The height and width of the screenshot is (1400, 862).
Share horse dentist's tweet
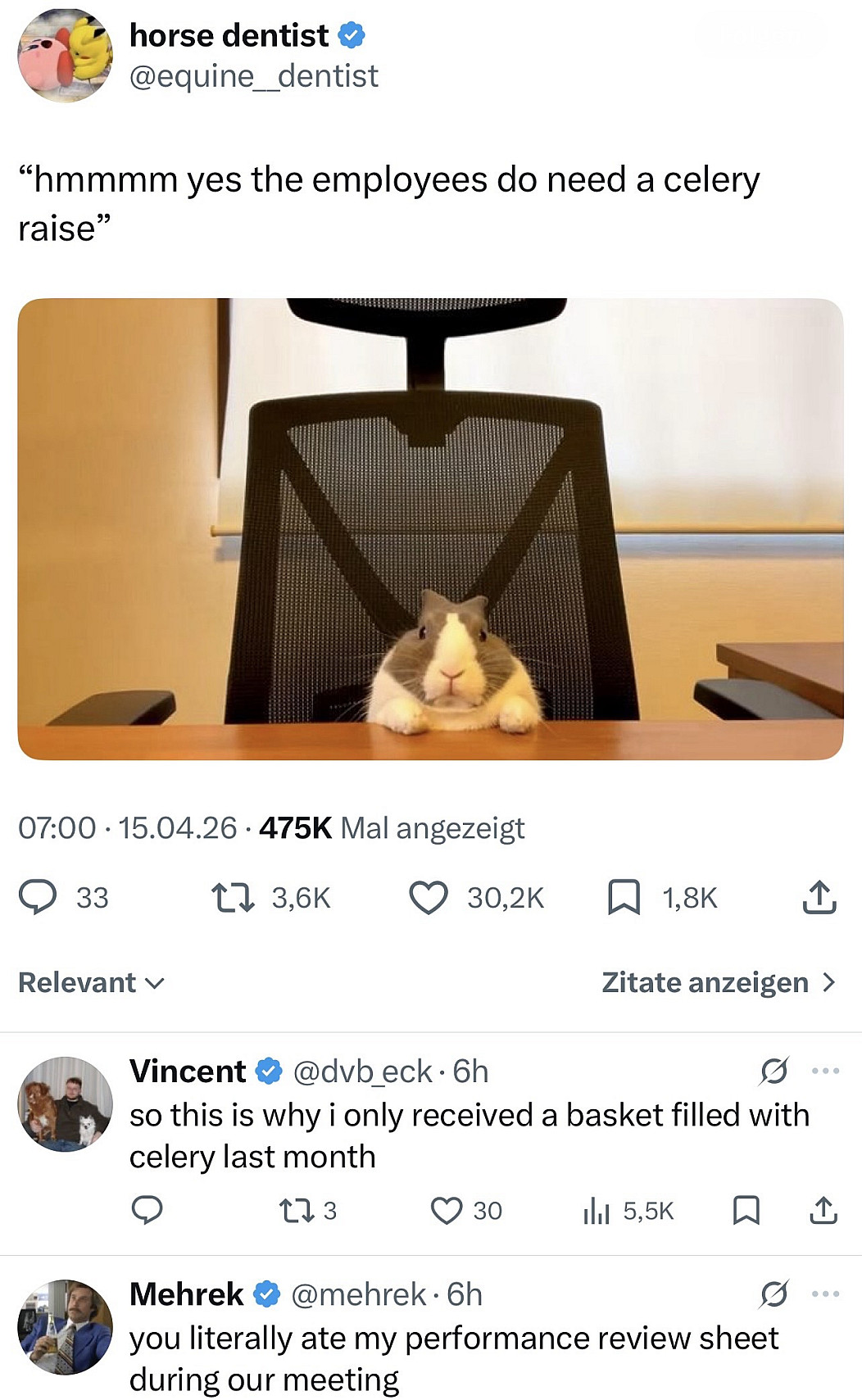819,897
